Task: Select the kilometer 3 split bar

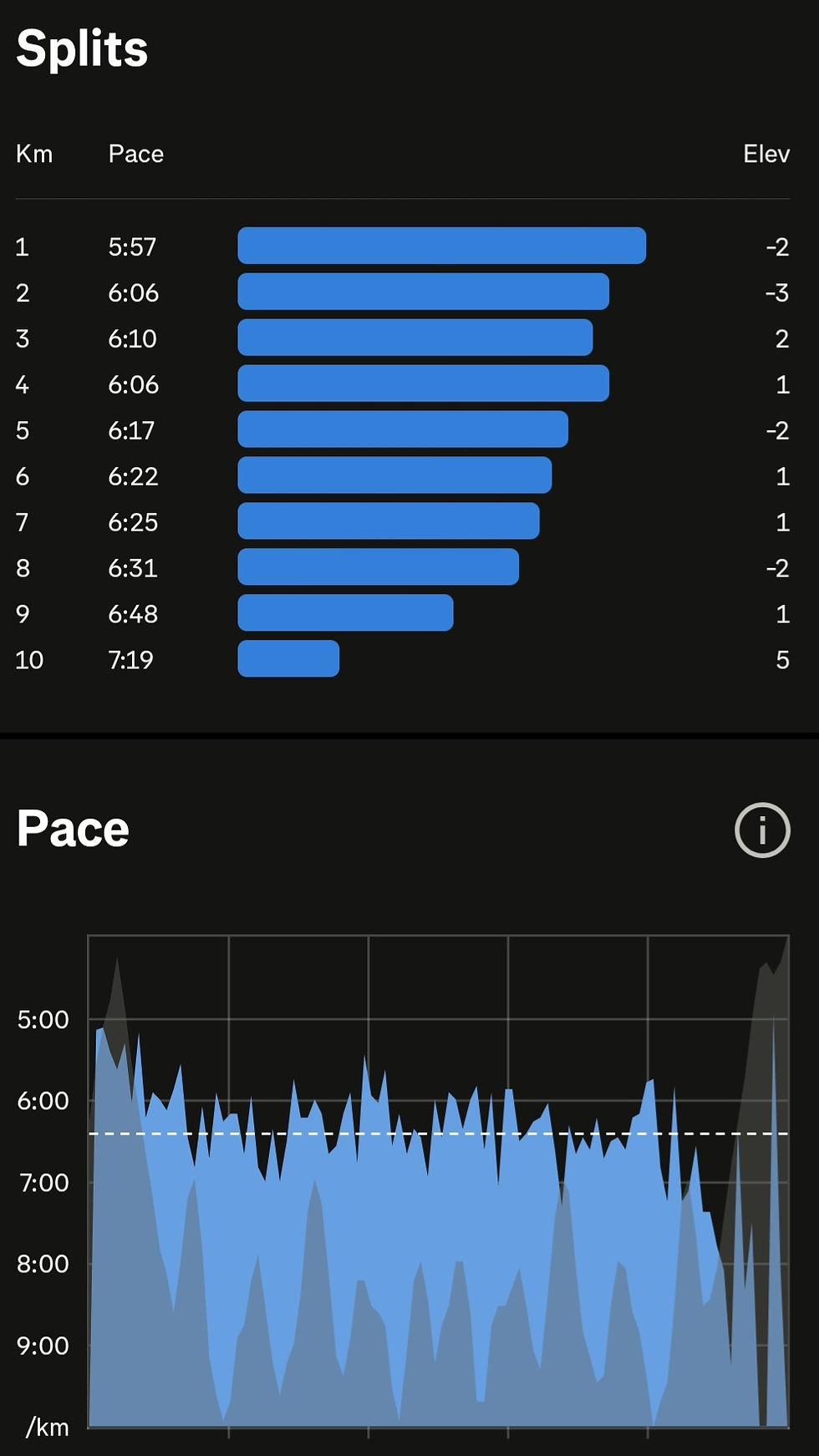Action: [414, 337]
